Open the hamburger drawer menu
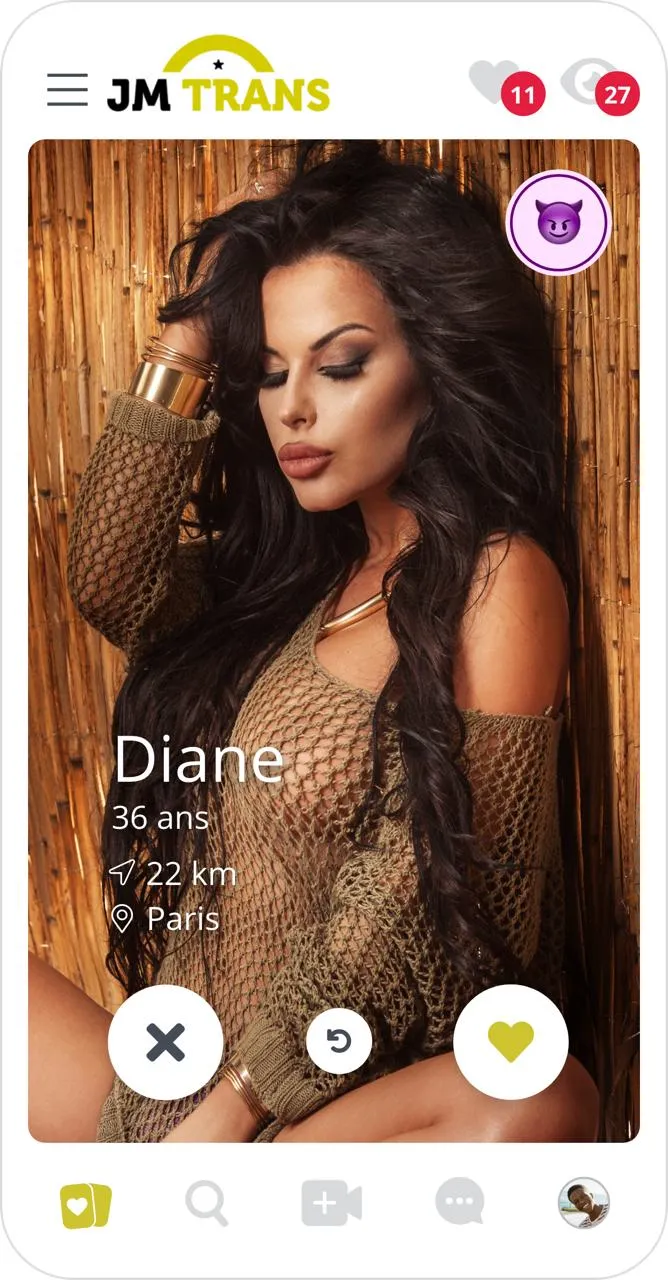This screenshot has width=668, height=1280. [x=67, y=91]
